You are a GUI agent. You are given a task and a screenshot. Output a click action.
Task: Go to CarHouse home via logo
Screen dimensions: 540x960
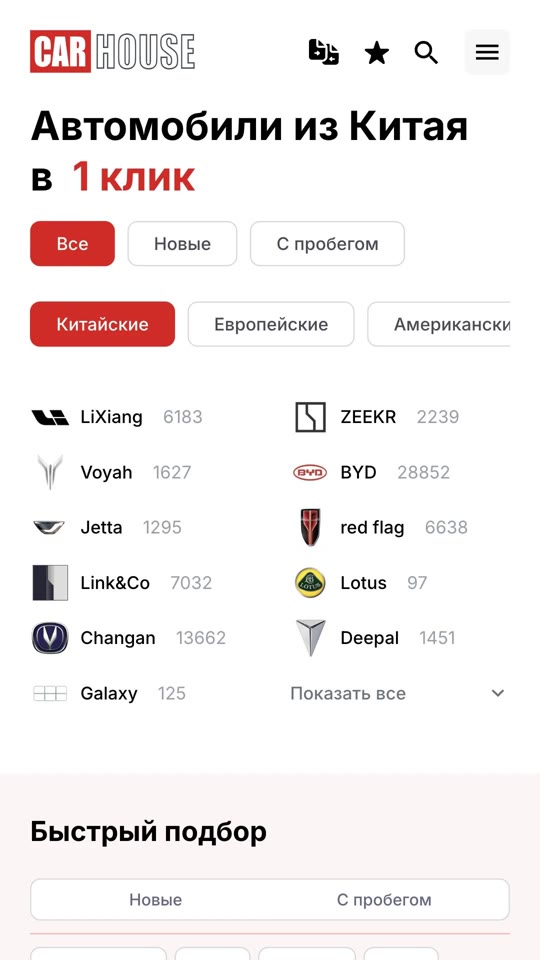113,52
